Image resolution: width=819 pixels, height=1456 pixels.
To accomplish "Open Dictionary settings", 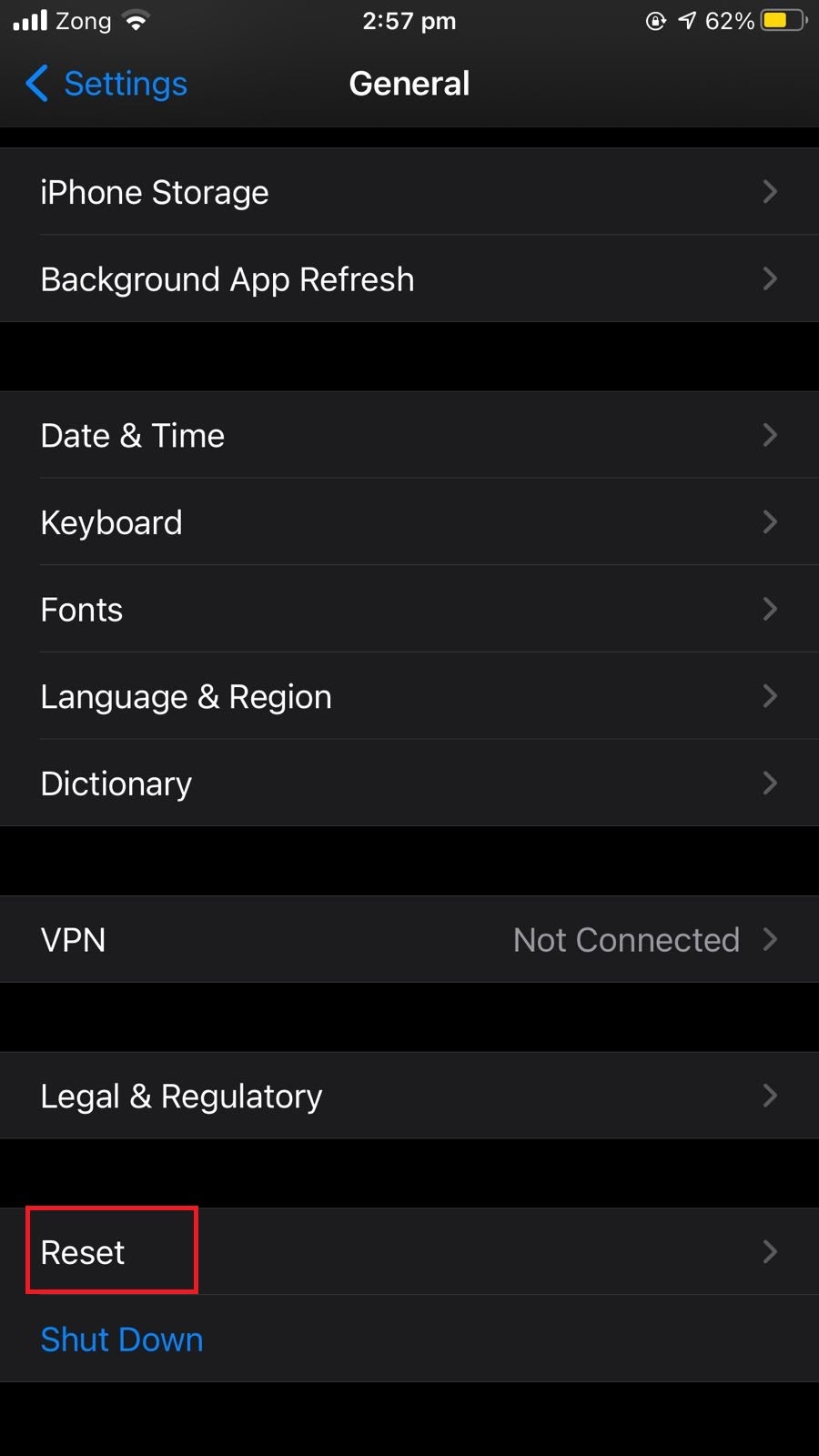I will (x=409, y=784).
